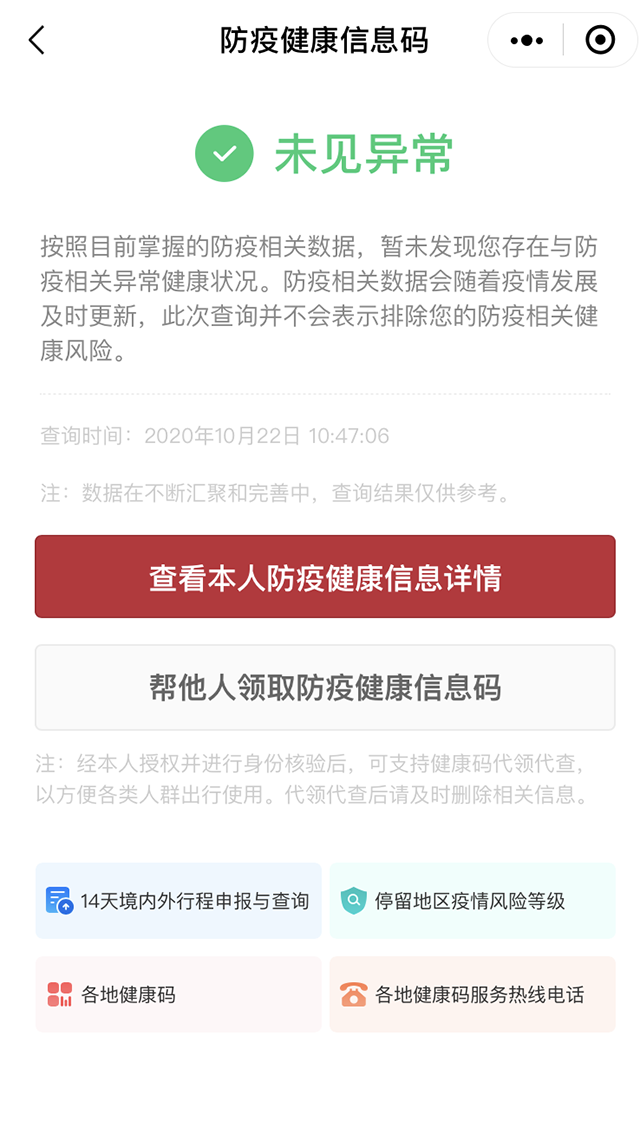This screenshot has height=1127, width=640.
Task: Select 帮他人领取防疫健康信息码
Action: click(x=325, y=688)
